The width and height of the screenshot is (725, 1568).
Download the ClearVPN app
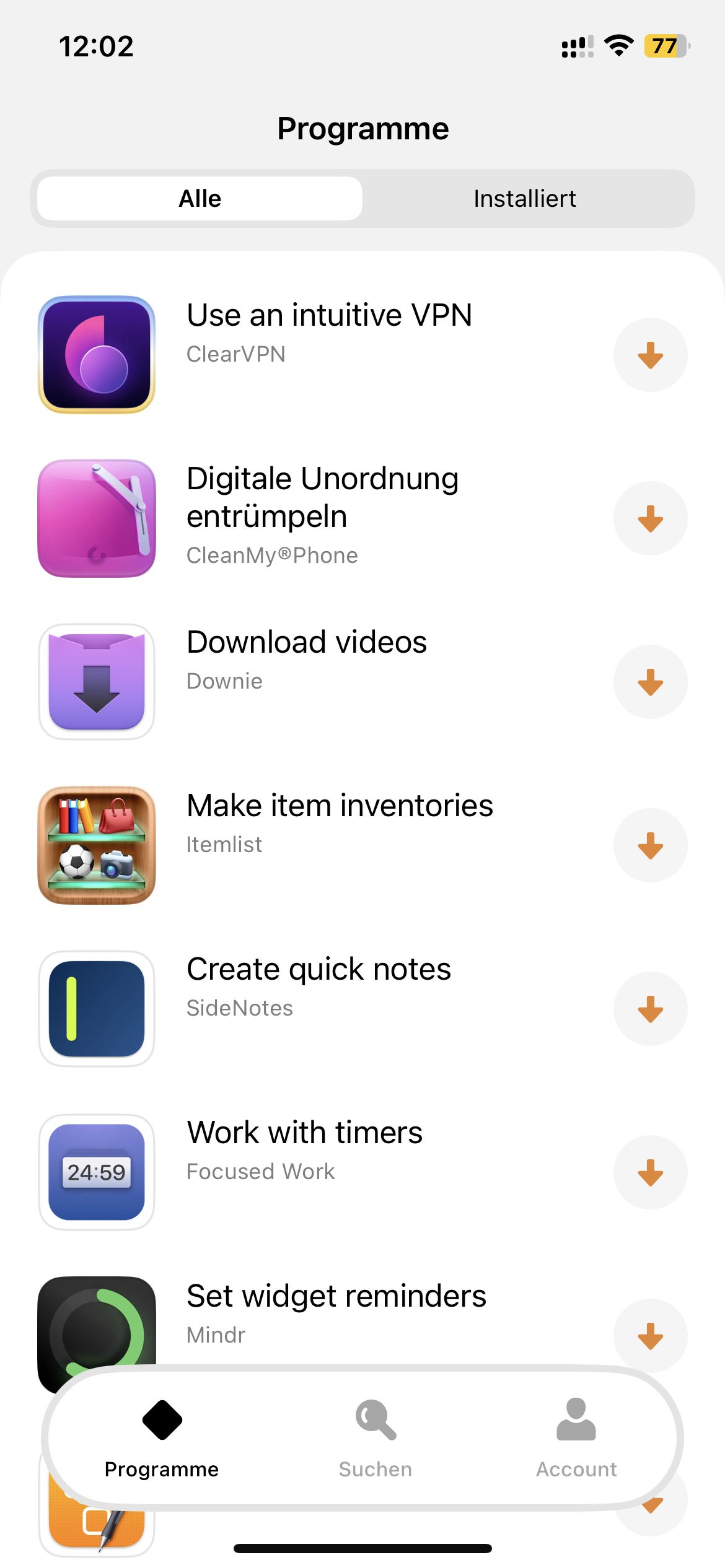(x=650, y=355)
